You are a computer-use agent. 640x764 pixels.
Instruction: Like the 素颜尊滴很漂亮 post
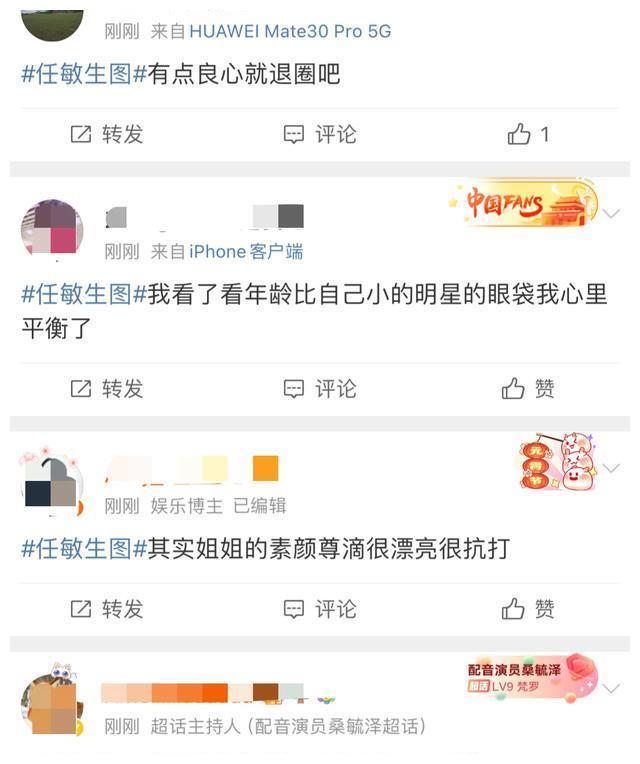tap(529, 608)
